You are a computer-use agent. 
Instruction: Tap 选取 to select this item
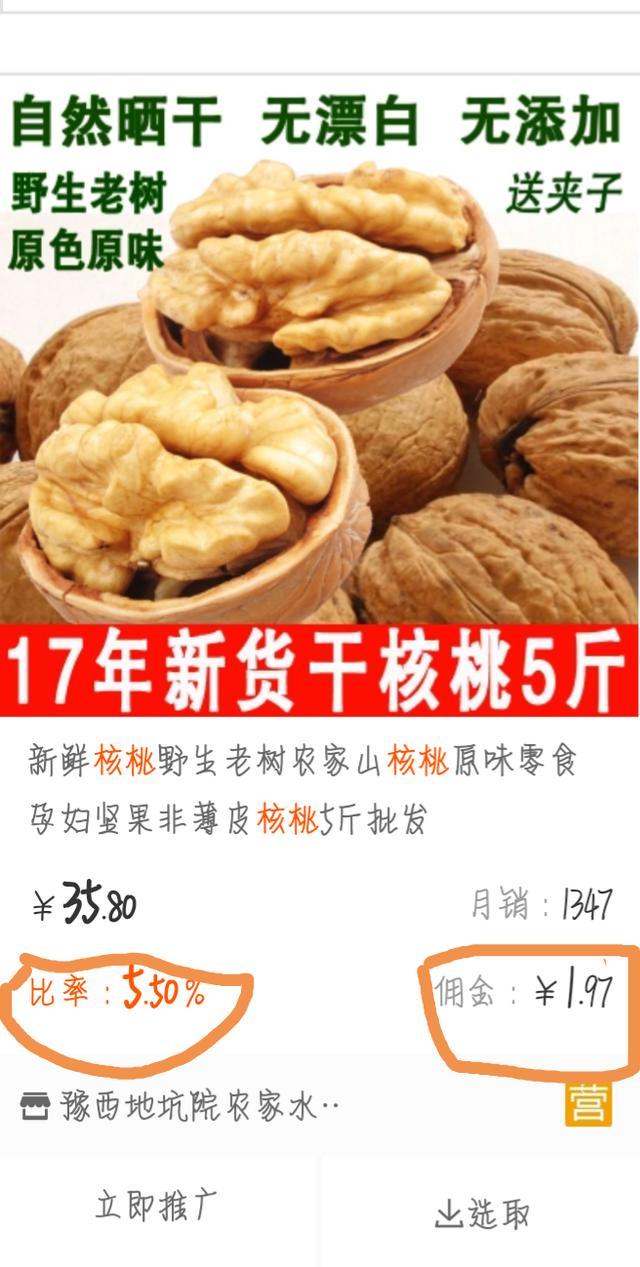tap(481, 1213)
